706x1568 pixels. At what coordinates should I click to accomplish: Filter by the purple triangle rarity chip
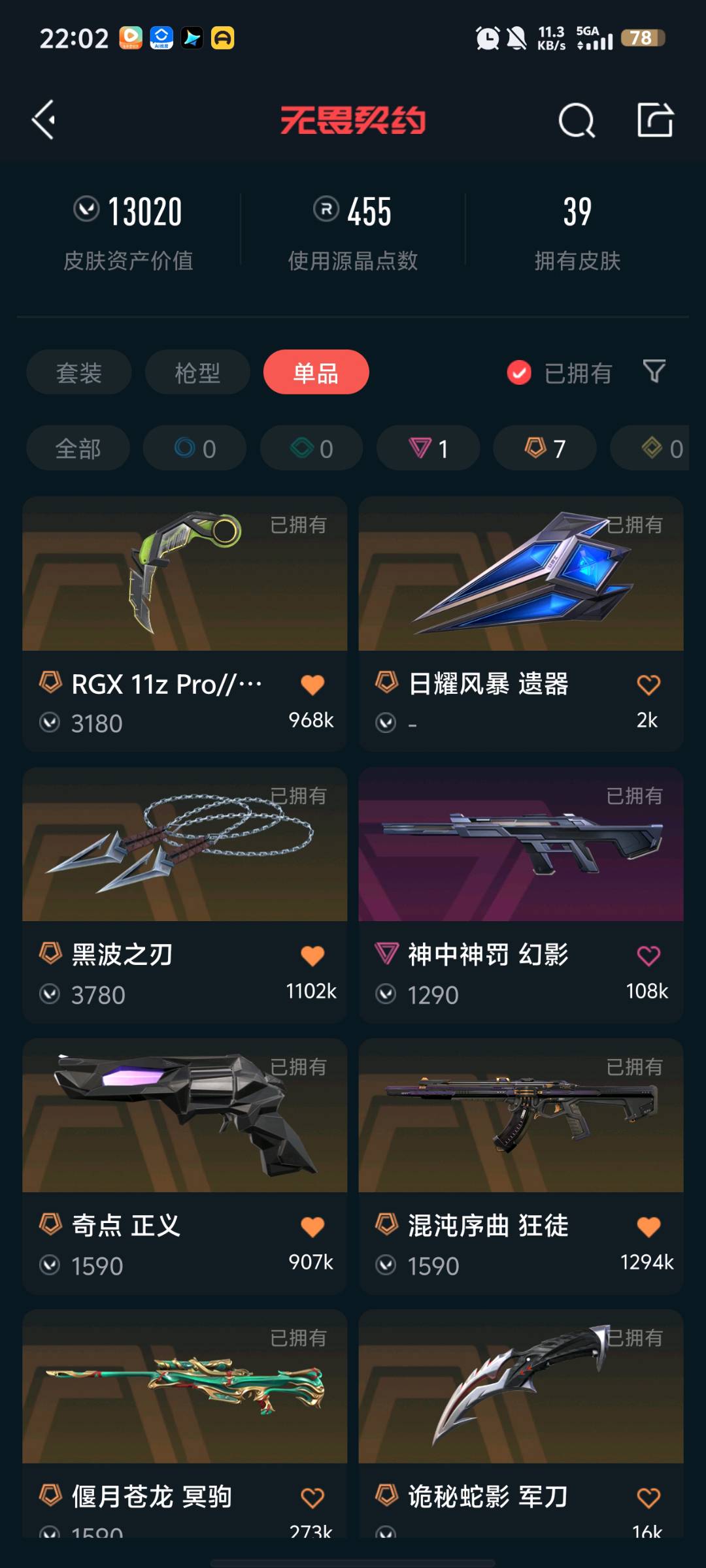[428, 448]
